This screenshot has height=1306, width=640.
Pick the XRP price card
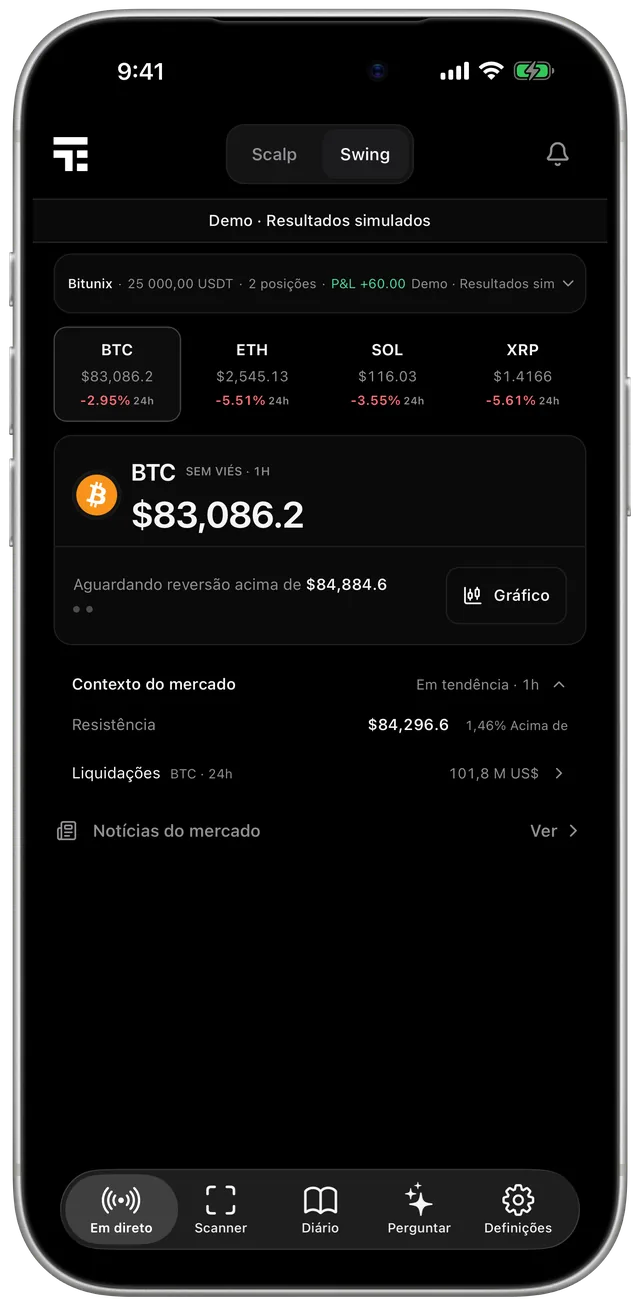point(522,374)
